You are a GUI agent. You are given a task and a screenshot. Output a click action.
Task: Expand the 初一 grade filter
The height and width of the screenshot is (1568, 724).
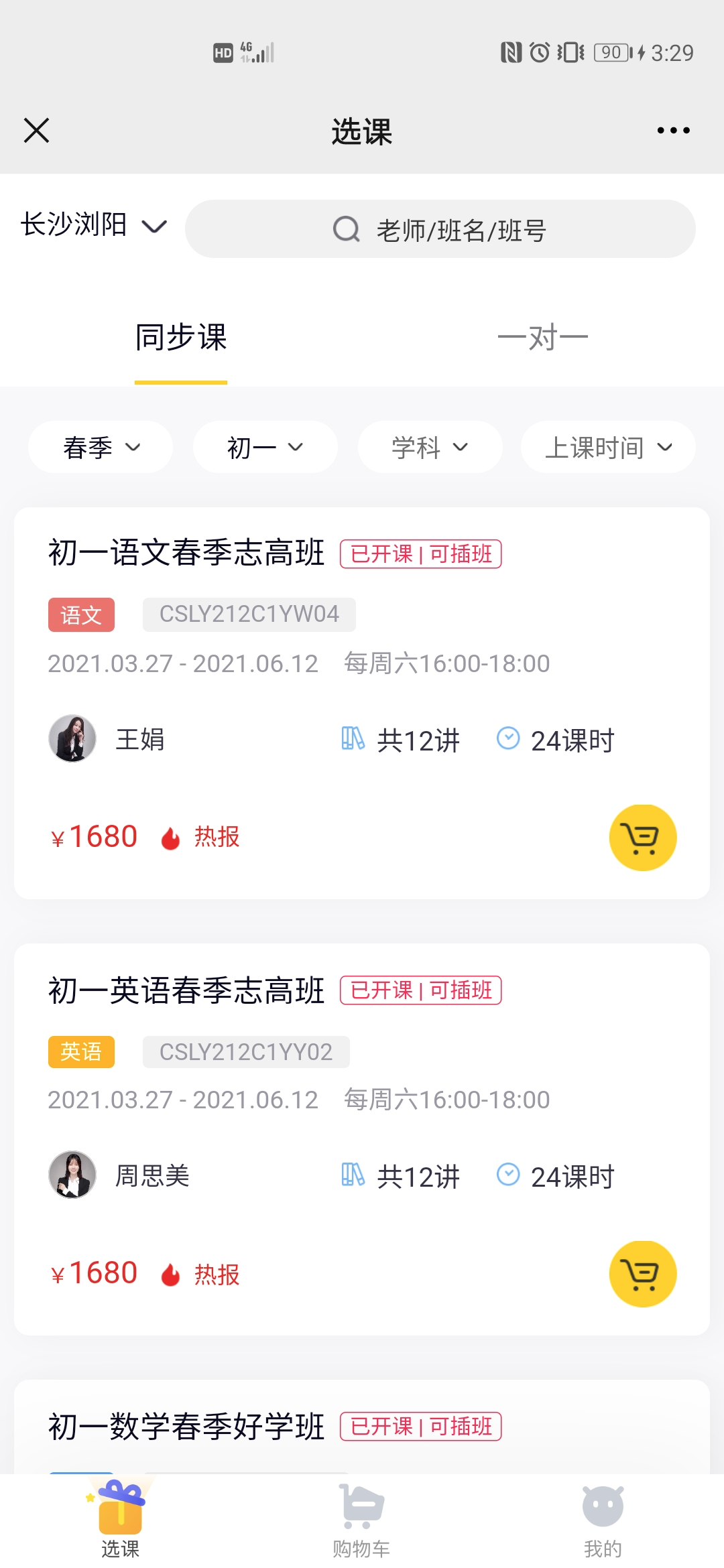pos(265,447)
